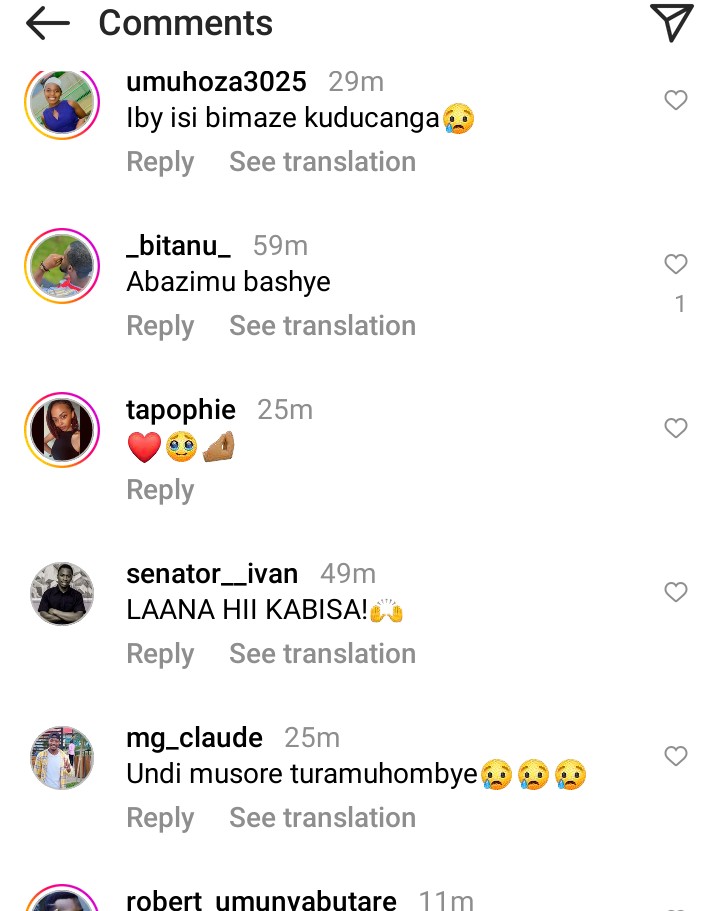Open mg_claude's profile picture
Image resolution: width=720 pixels, height=911 pixels.
coord(62,757)
